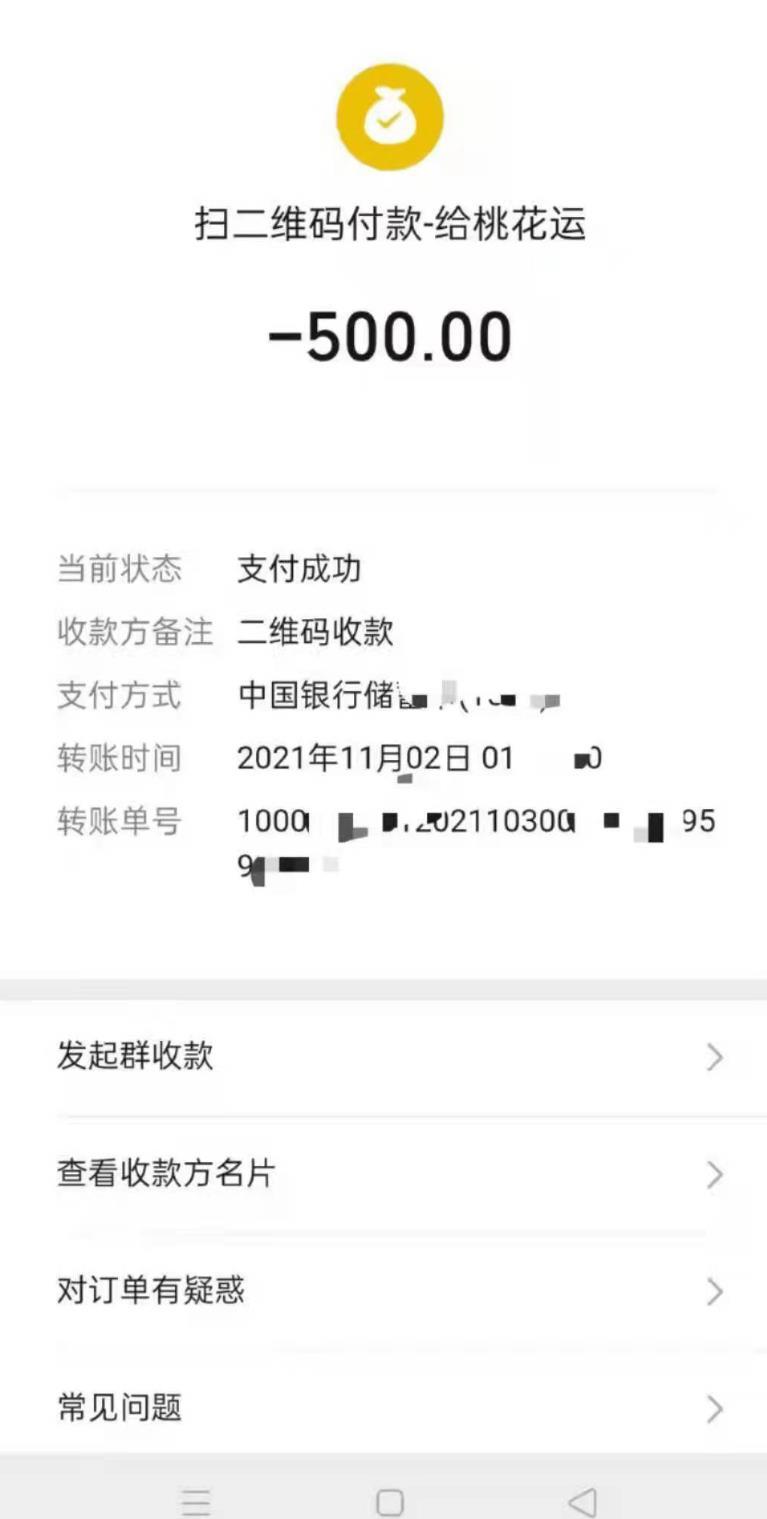Viewport: 767px width, 1519px height.
Task: Open 对订单有疑惑 row
Action: coord(383,1291)
